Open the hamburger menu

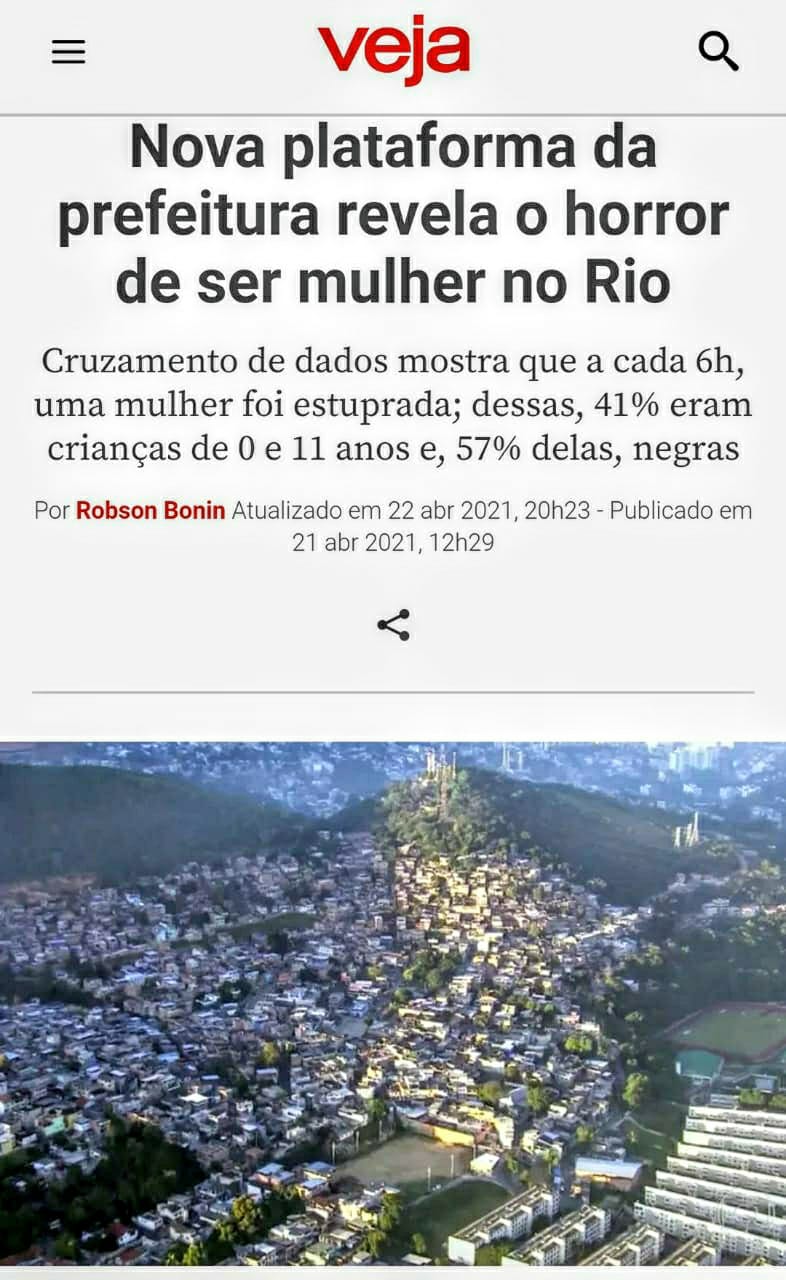(x=69, y=52)
